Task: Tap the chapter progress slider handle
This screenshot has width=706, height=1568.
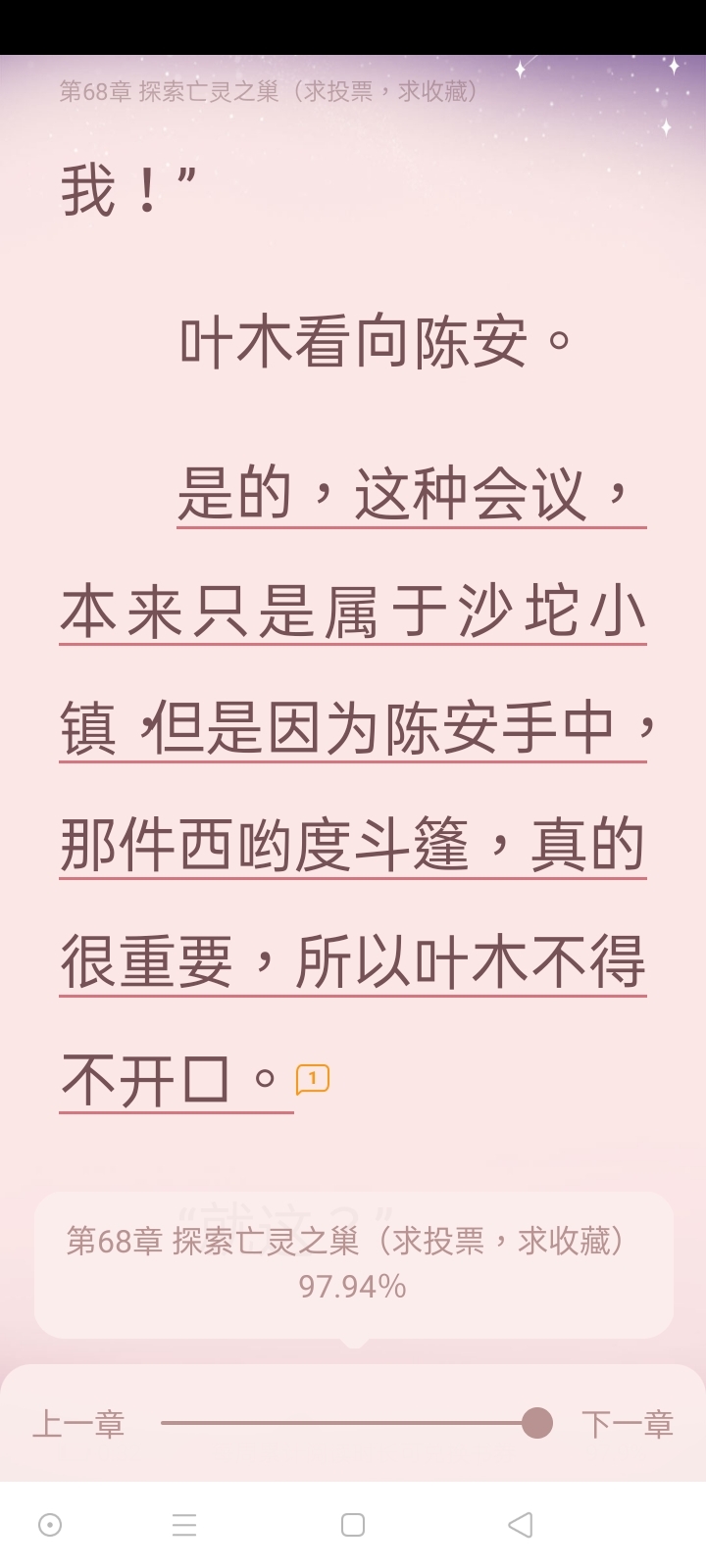Action: (x=536, y=1423)
